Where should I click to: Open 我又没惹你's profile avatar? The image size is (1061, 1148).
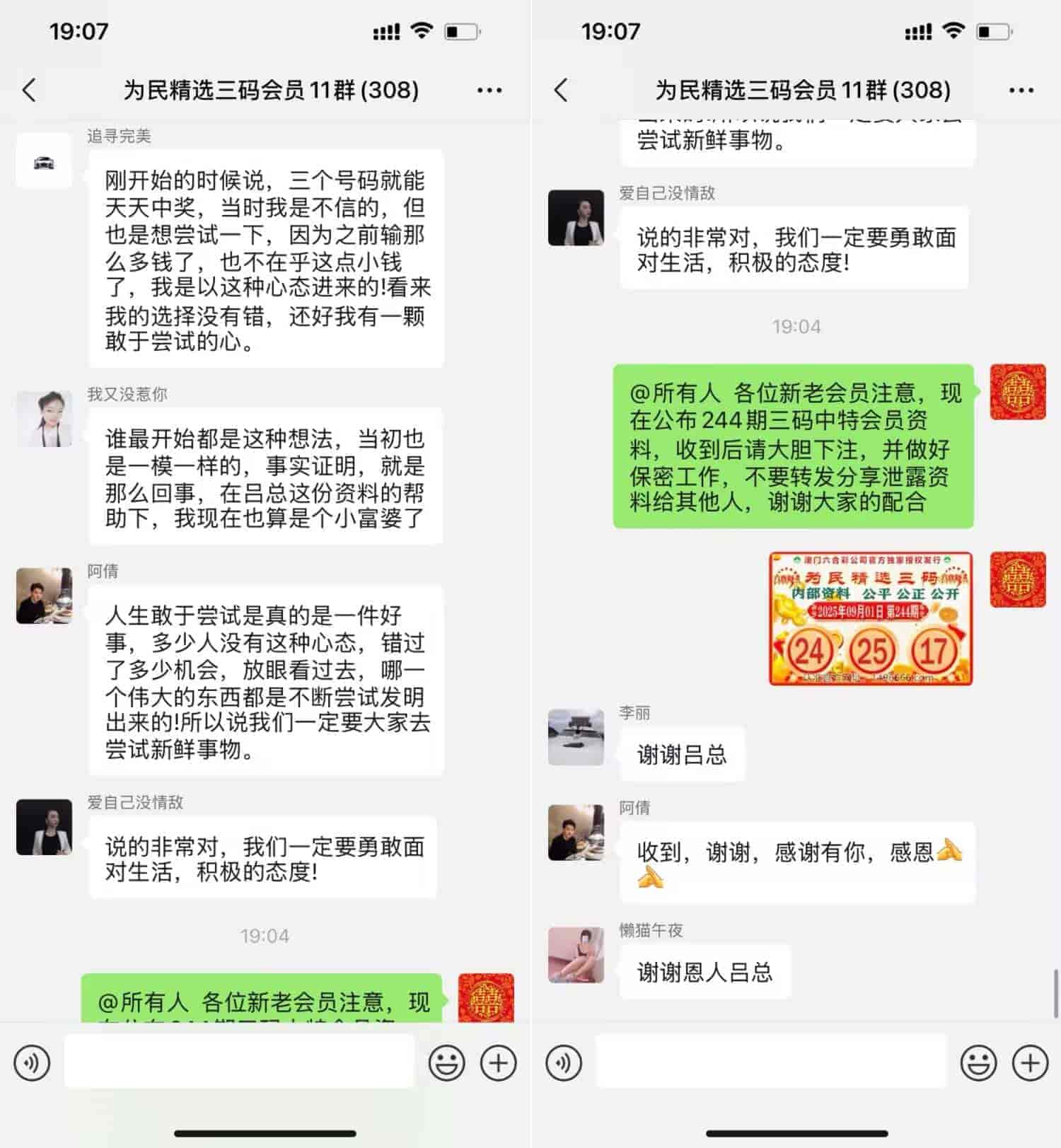tap(44, 419)
